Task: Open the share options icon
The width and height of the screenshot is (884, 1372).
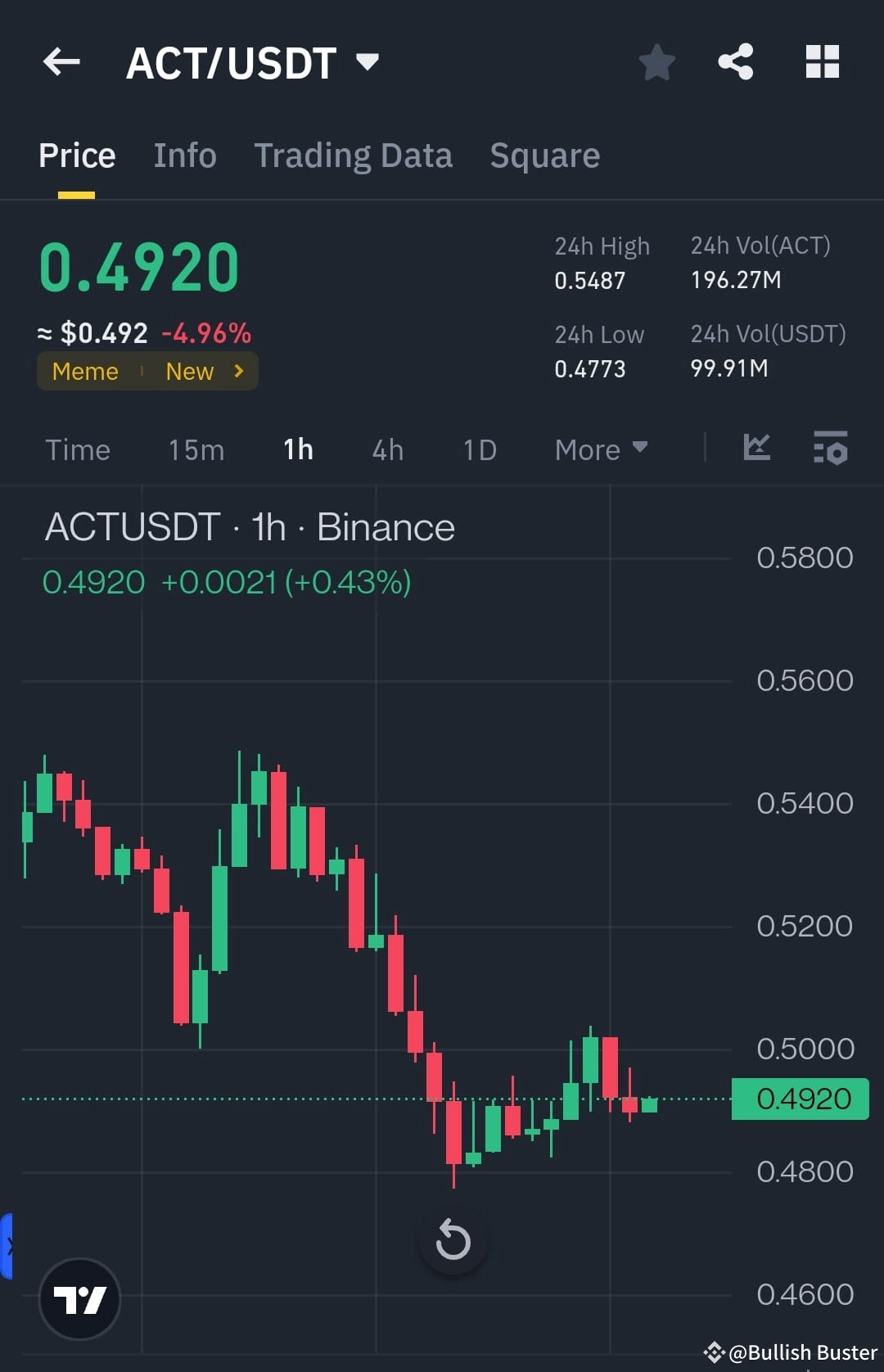Action: 734,61
